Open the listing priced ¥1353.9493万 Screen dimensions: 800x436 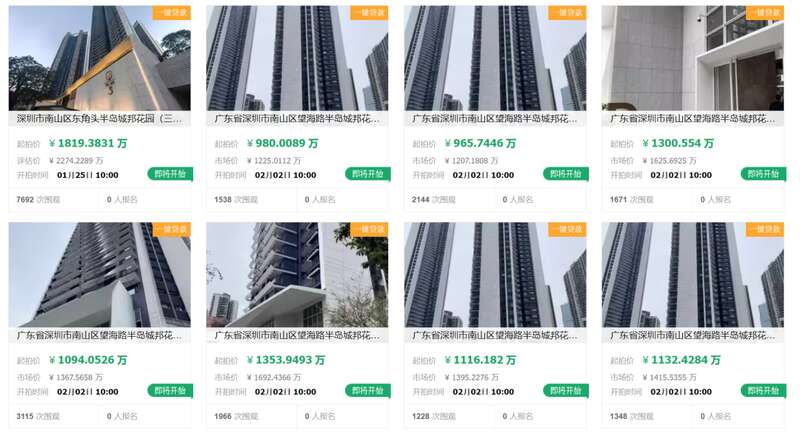tap(297, 335)
